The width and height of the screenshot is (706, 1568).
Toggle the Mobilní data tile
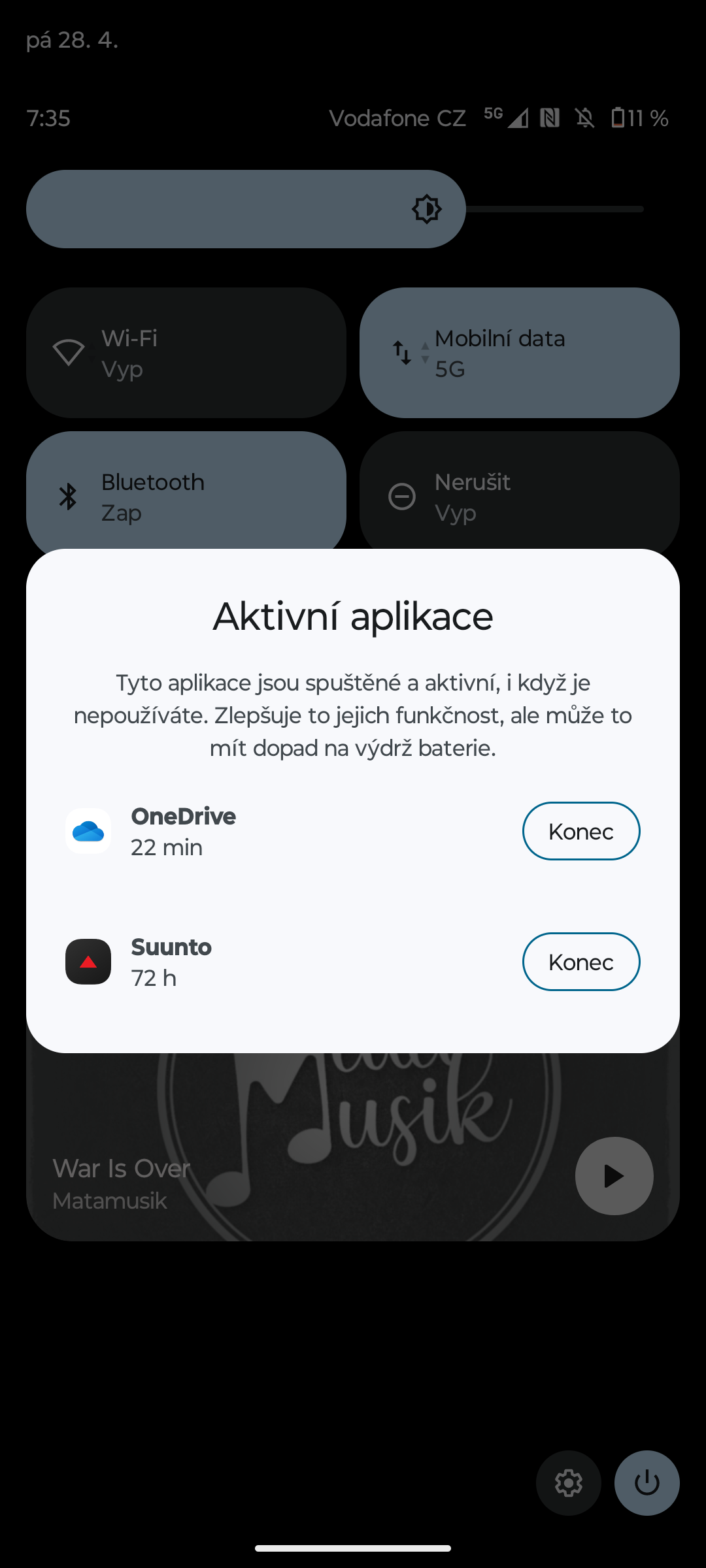click(520, 353)
